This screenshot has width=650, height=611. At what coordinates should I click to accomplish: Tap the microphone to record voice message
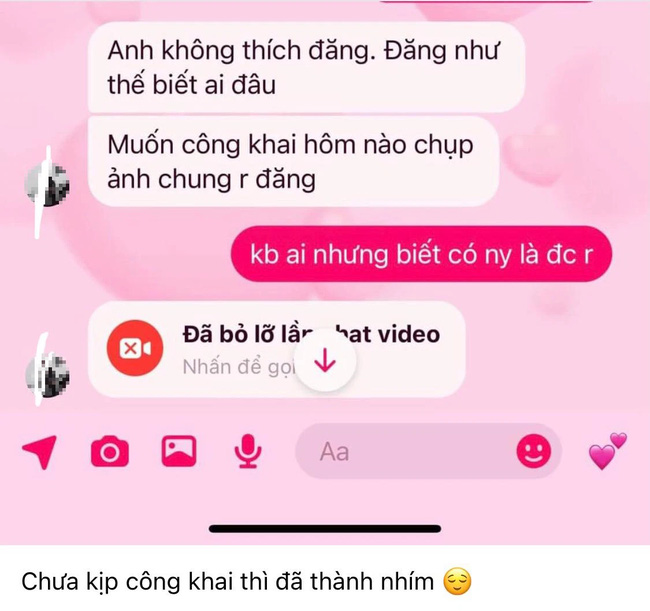tap(247, 453)
